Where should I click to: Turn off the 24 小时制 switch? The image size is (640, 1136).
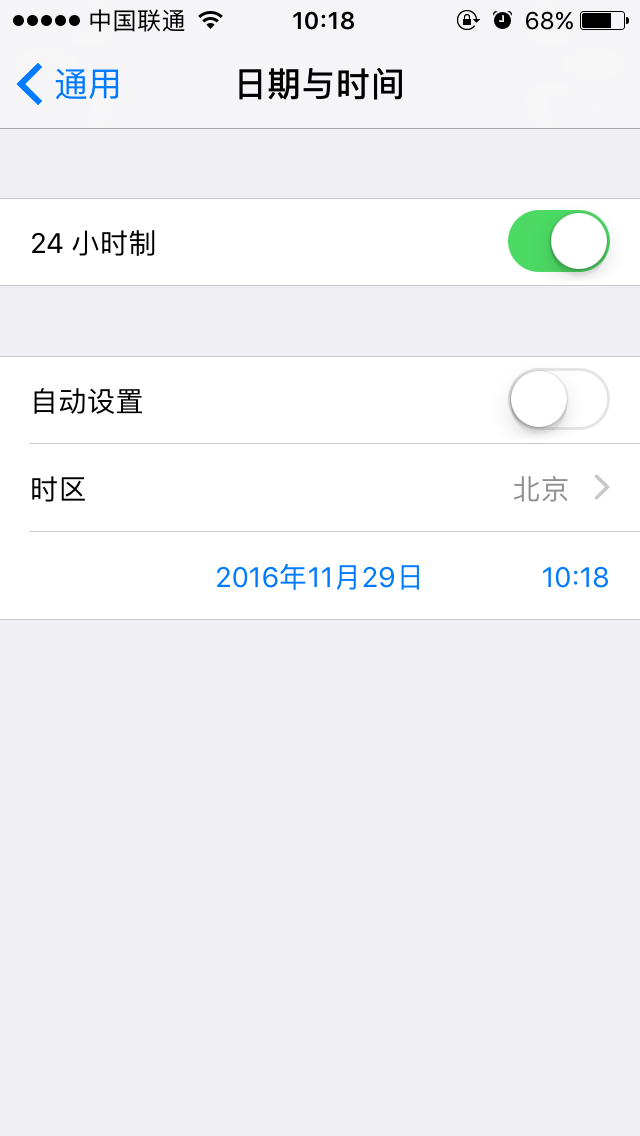click(x=558, y=241)
